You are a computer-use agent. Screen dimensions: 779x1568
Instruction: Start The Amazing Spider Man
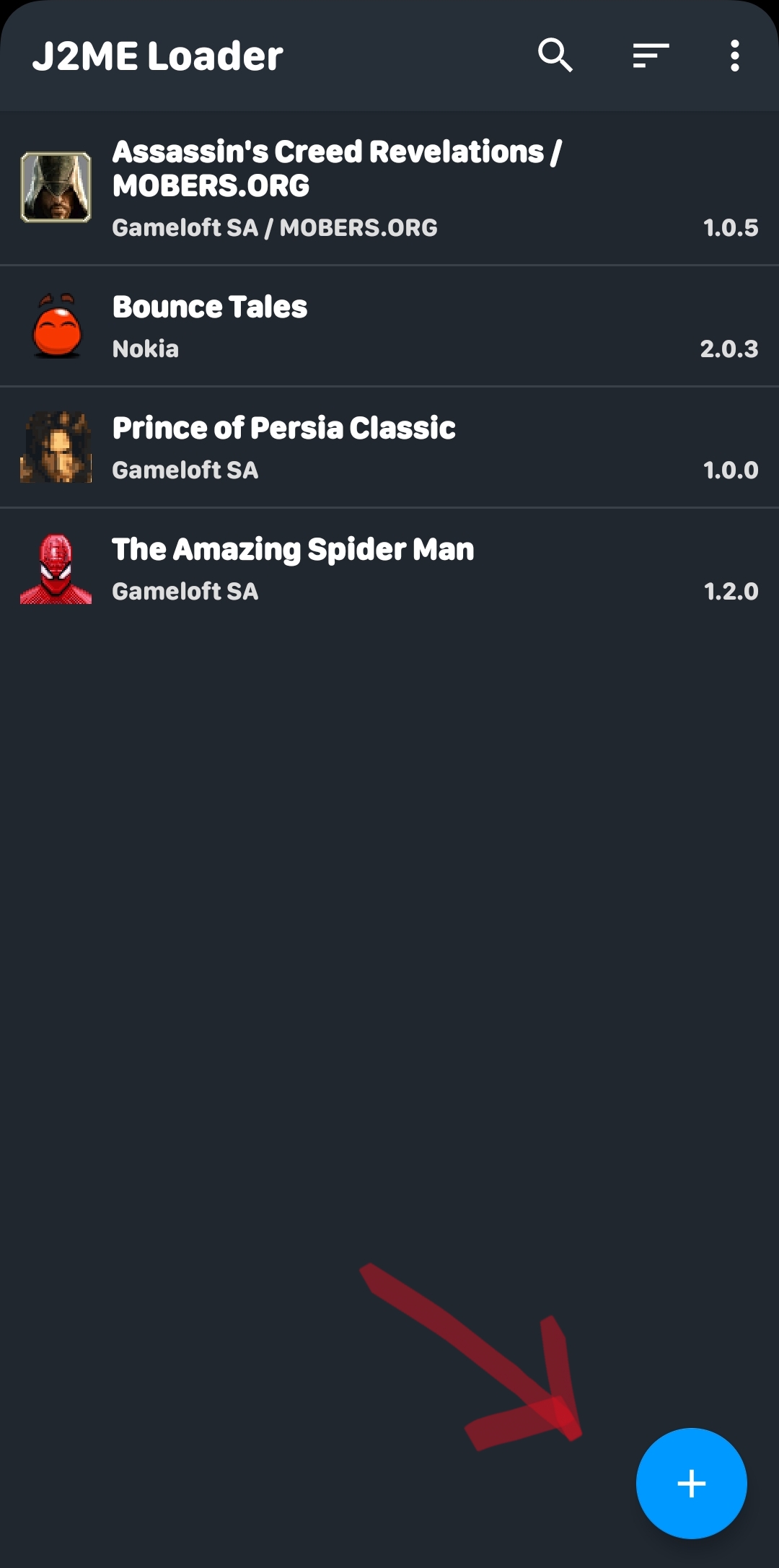click(389, 569)
